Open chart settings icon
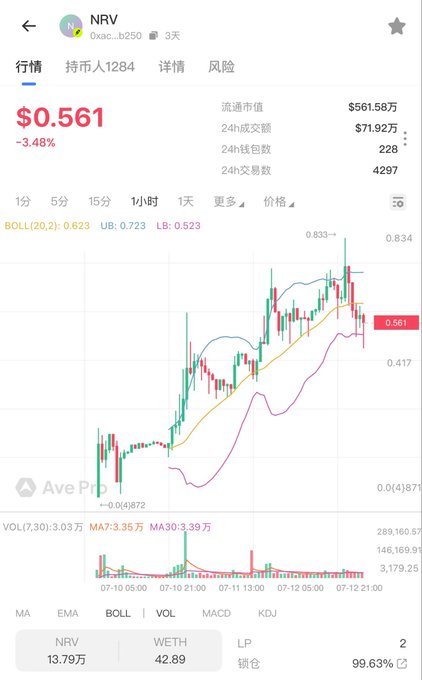 [398, 202]
